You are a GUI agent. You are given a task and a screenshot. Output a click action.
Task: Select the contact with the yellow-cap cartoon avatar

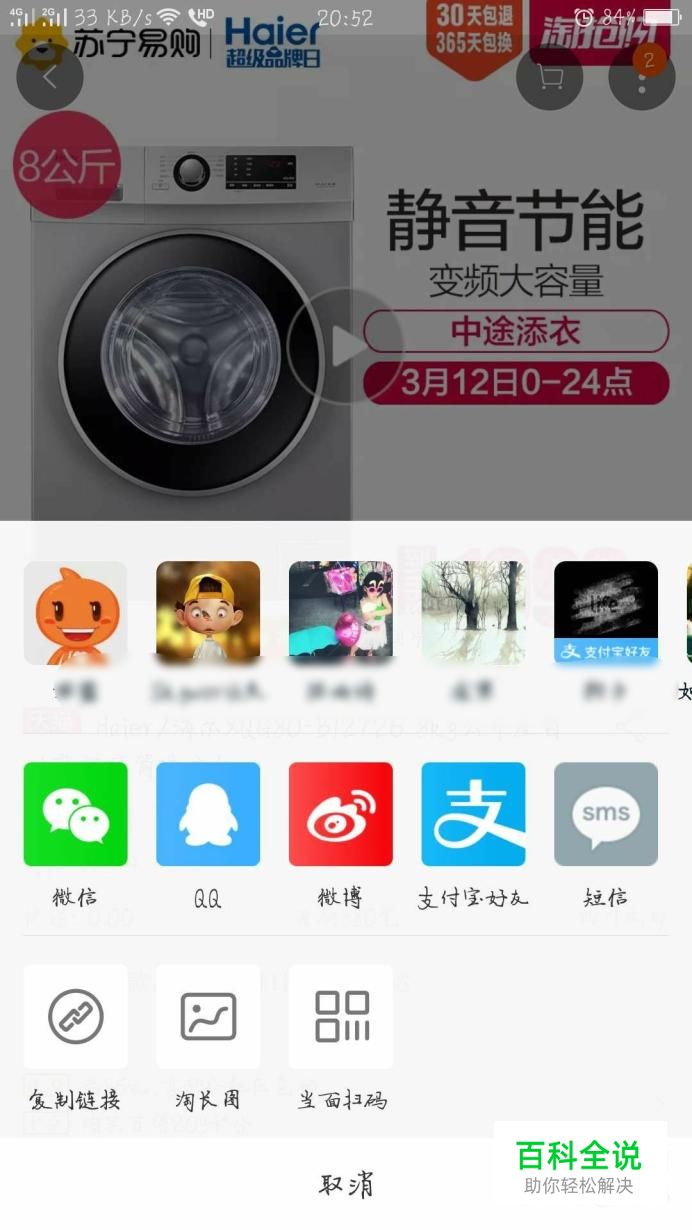point(208,613)
